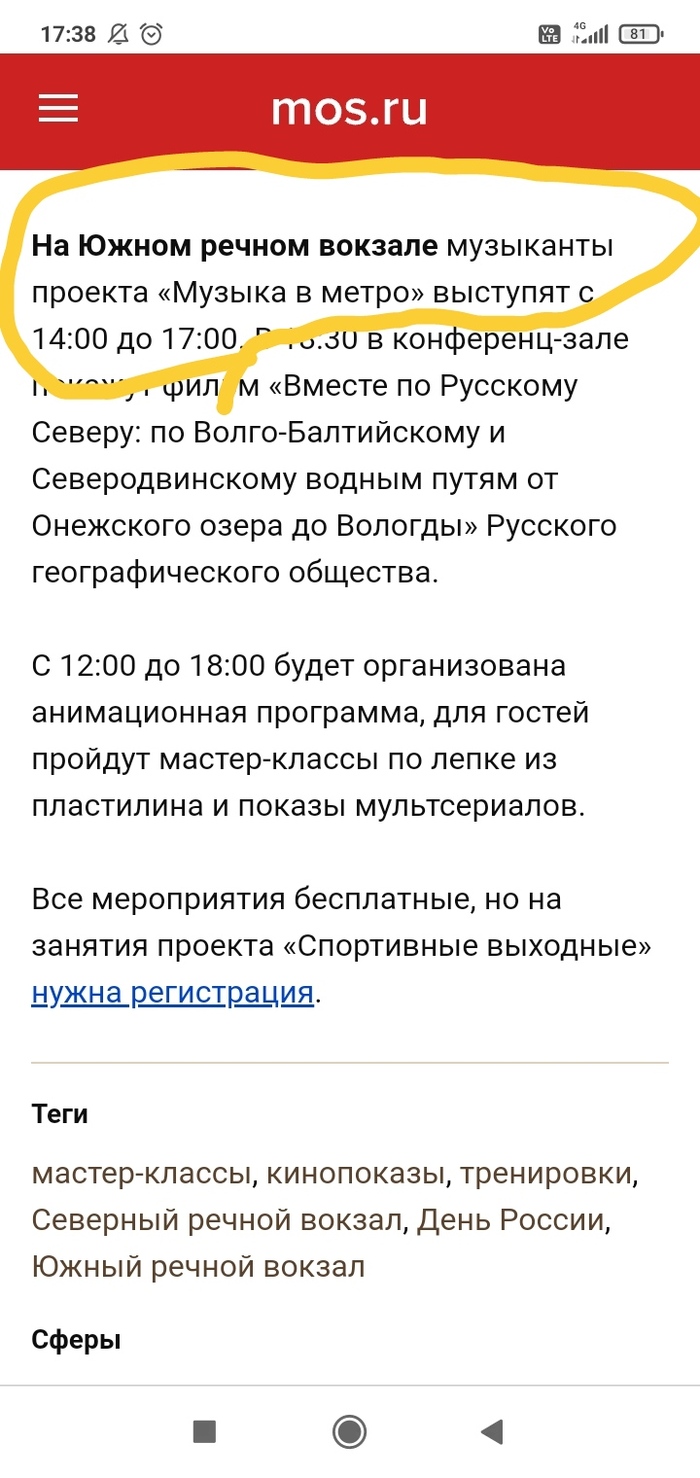Open the «нужна регистрация» link
The height and width of the screenshot is (1478, 700).
point(172,993)
